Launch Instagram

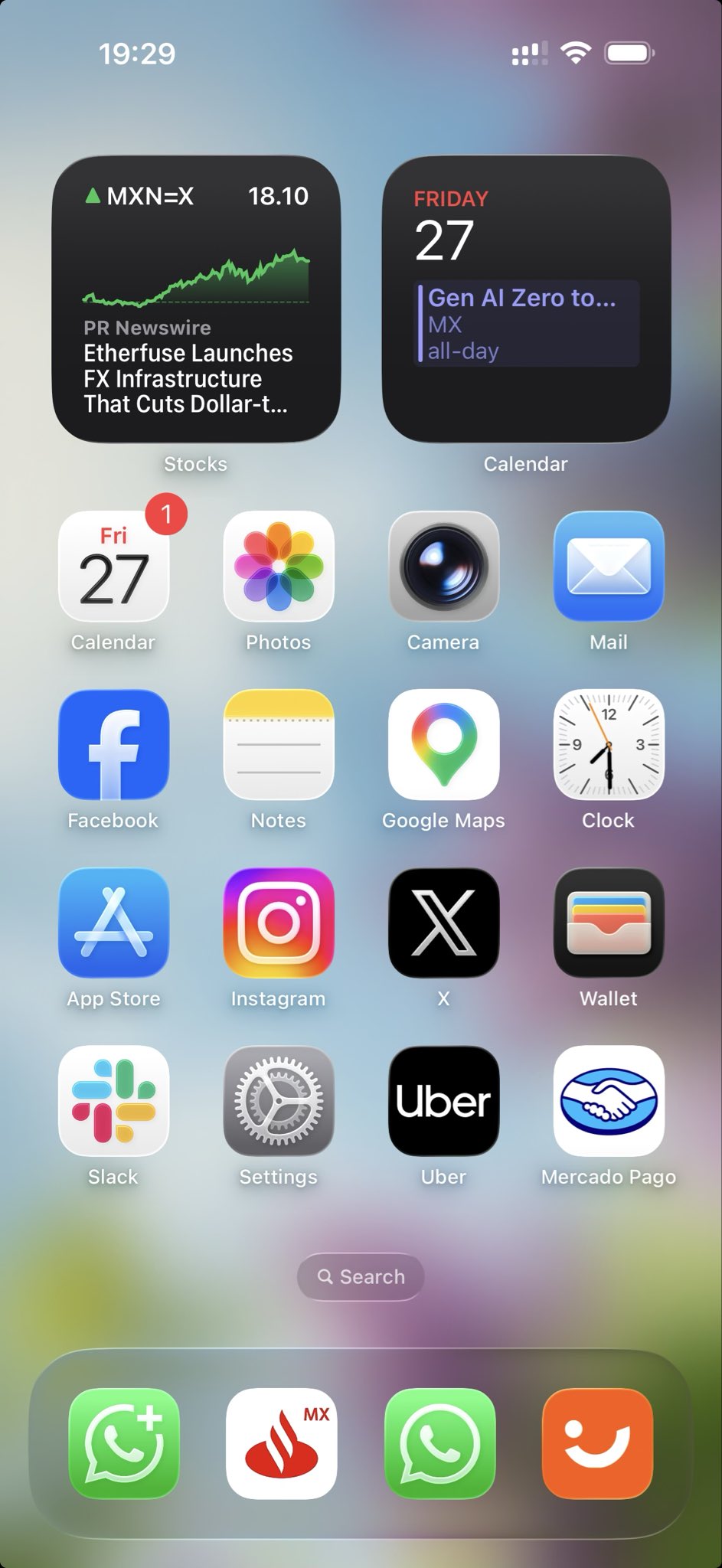279,923
